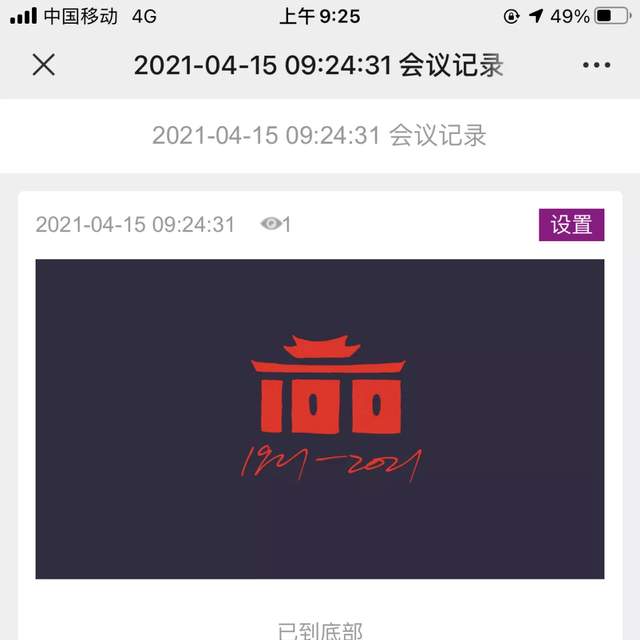The image size is (640, 640).
Task: Tap the purple 设置 button
Action: coord(572,224)
